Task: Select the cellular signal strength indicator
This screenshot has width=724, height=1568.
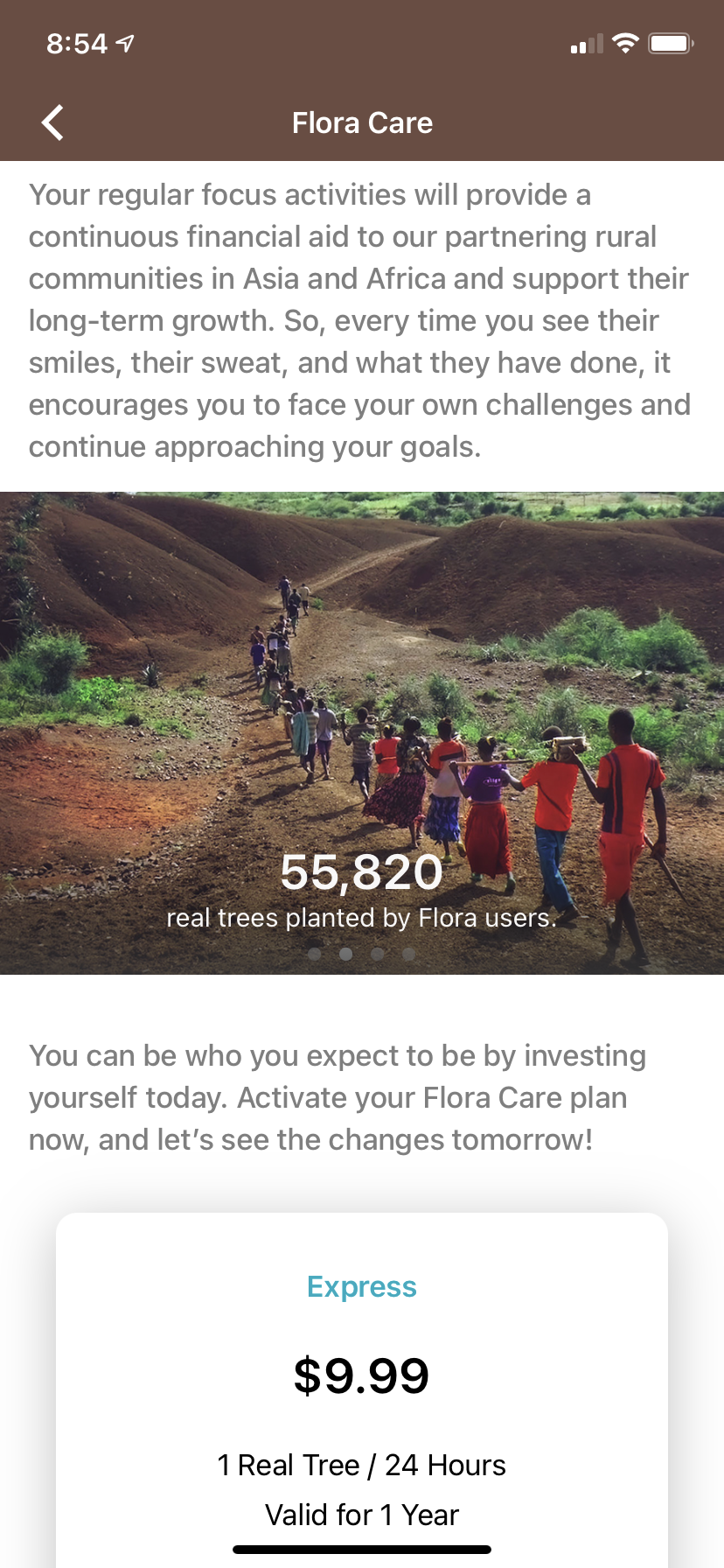Action: click(586, 42)
